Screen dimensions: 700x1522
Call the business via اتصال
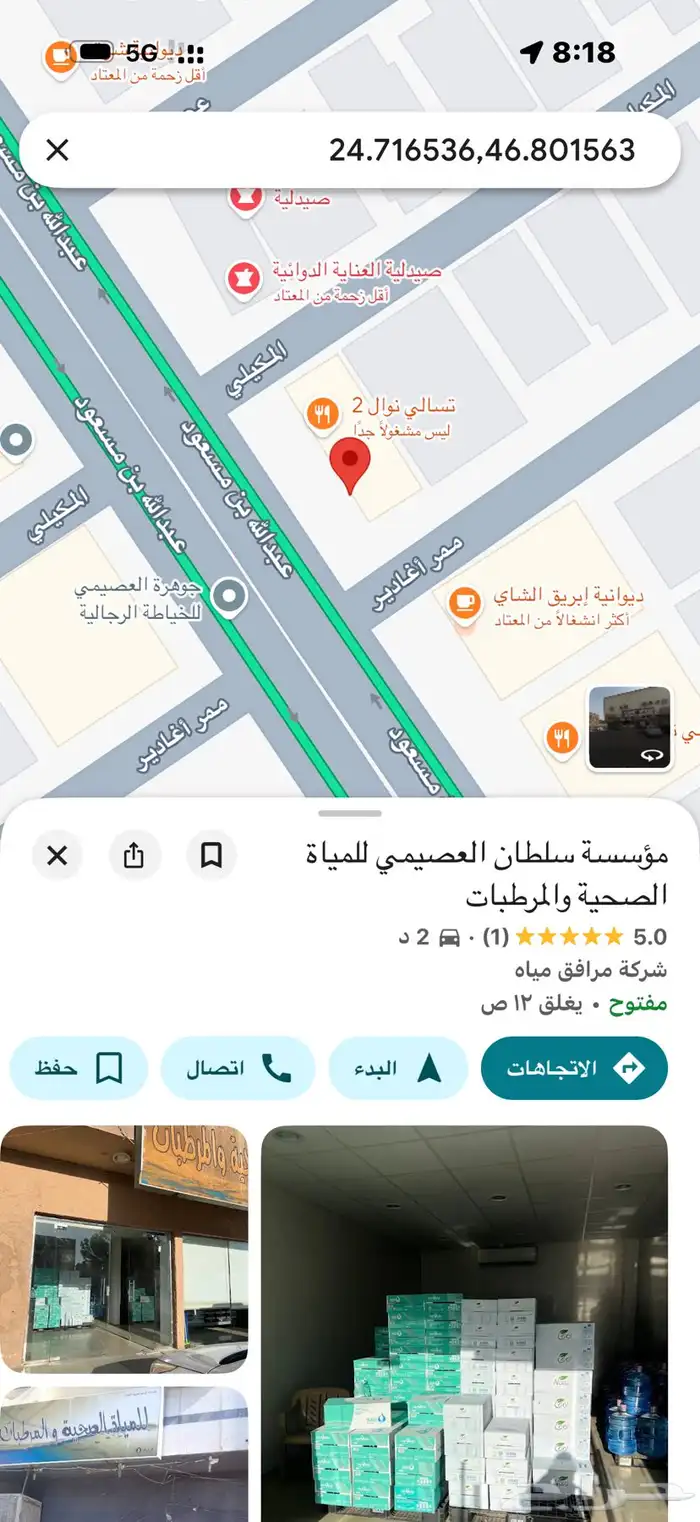tap(238, 1068)
